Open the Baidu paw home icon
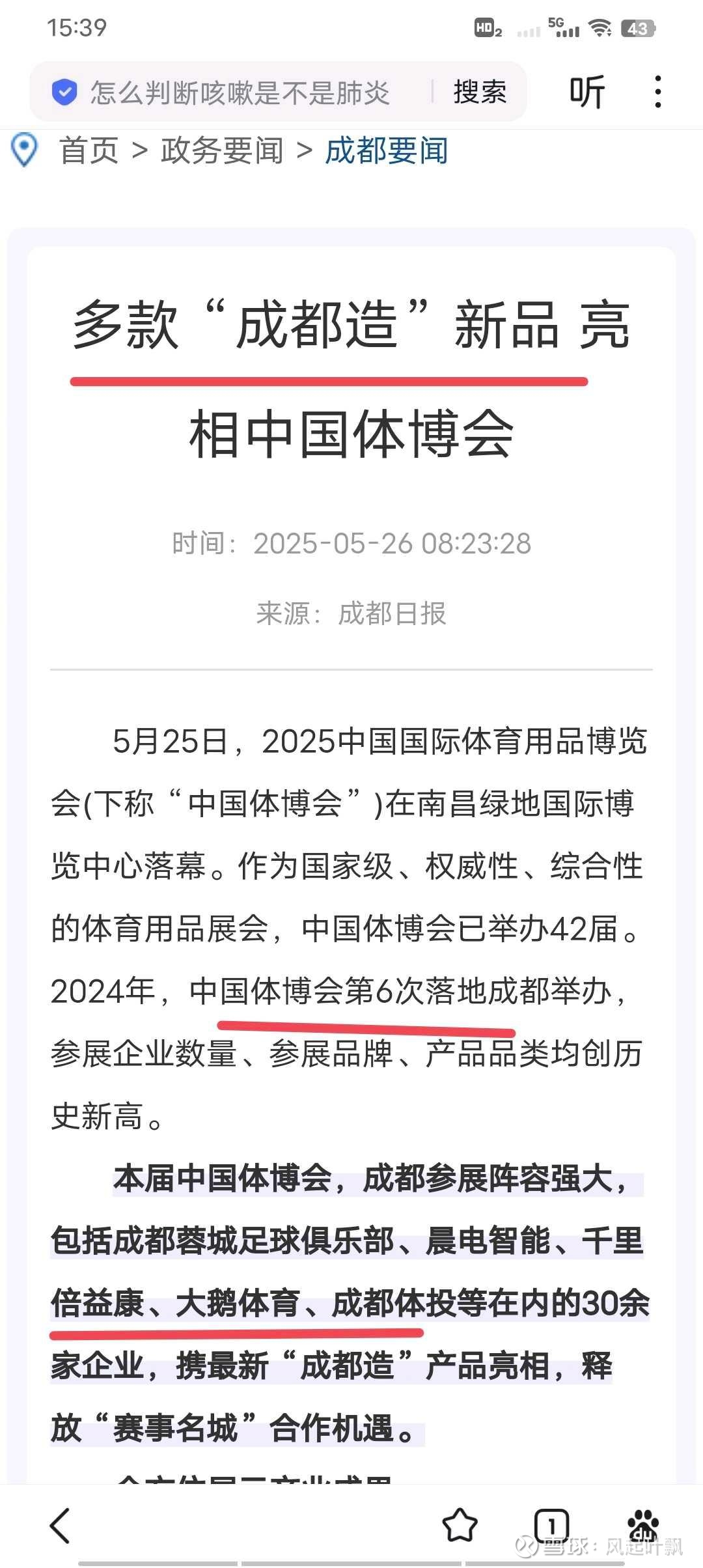The image size is (703, 1568). (x=643, y=1526)
